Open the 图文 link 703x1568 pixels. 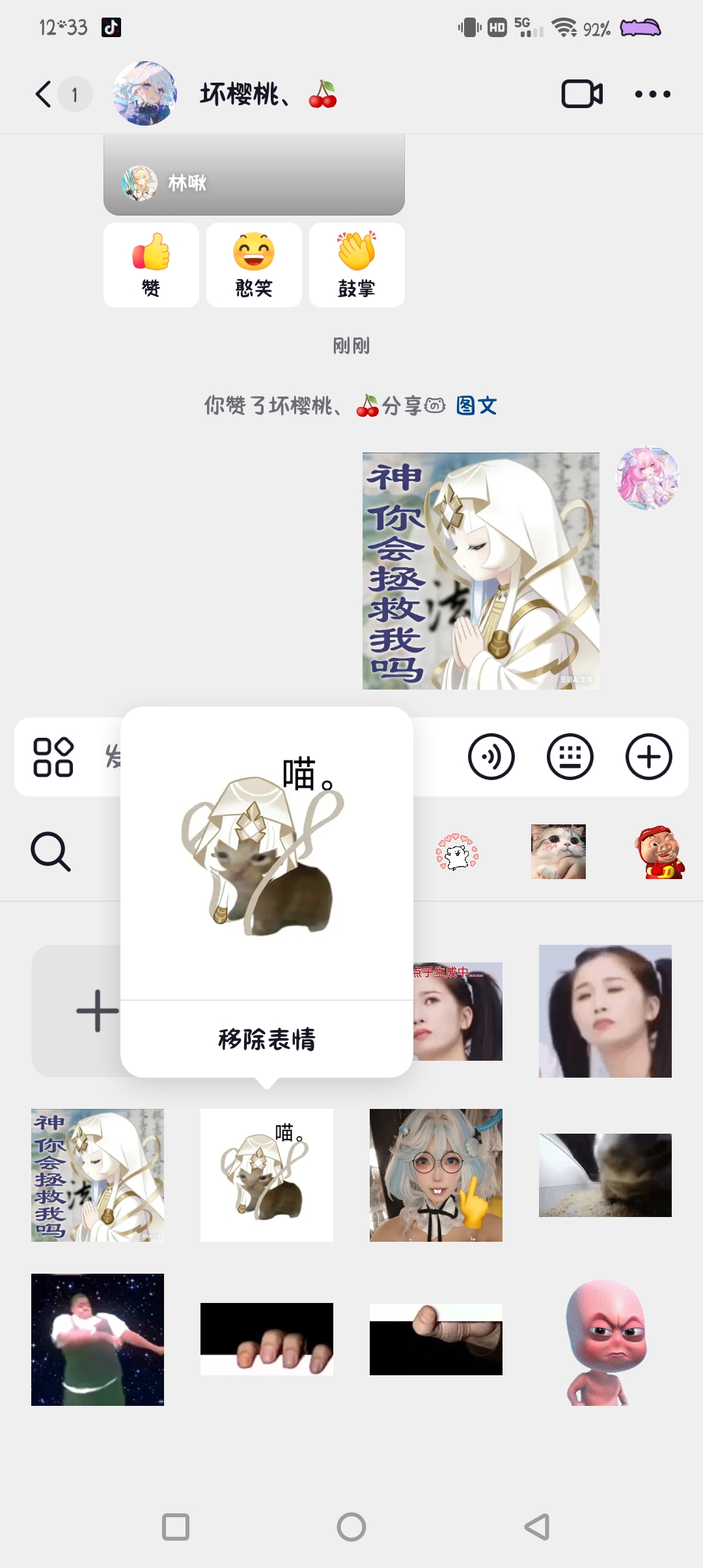[x=476, y=406]
